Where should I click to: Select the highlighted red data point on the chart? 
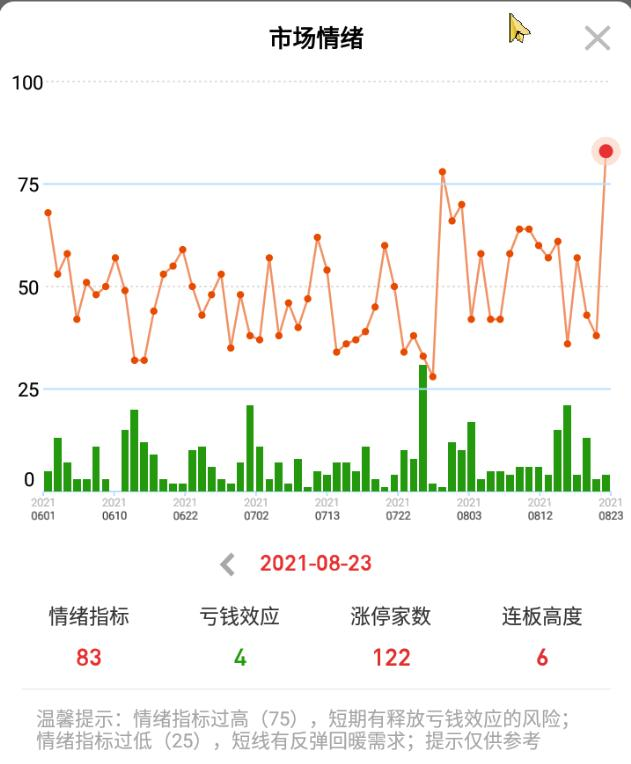(x=605, y=152)
